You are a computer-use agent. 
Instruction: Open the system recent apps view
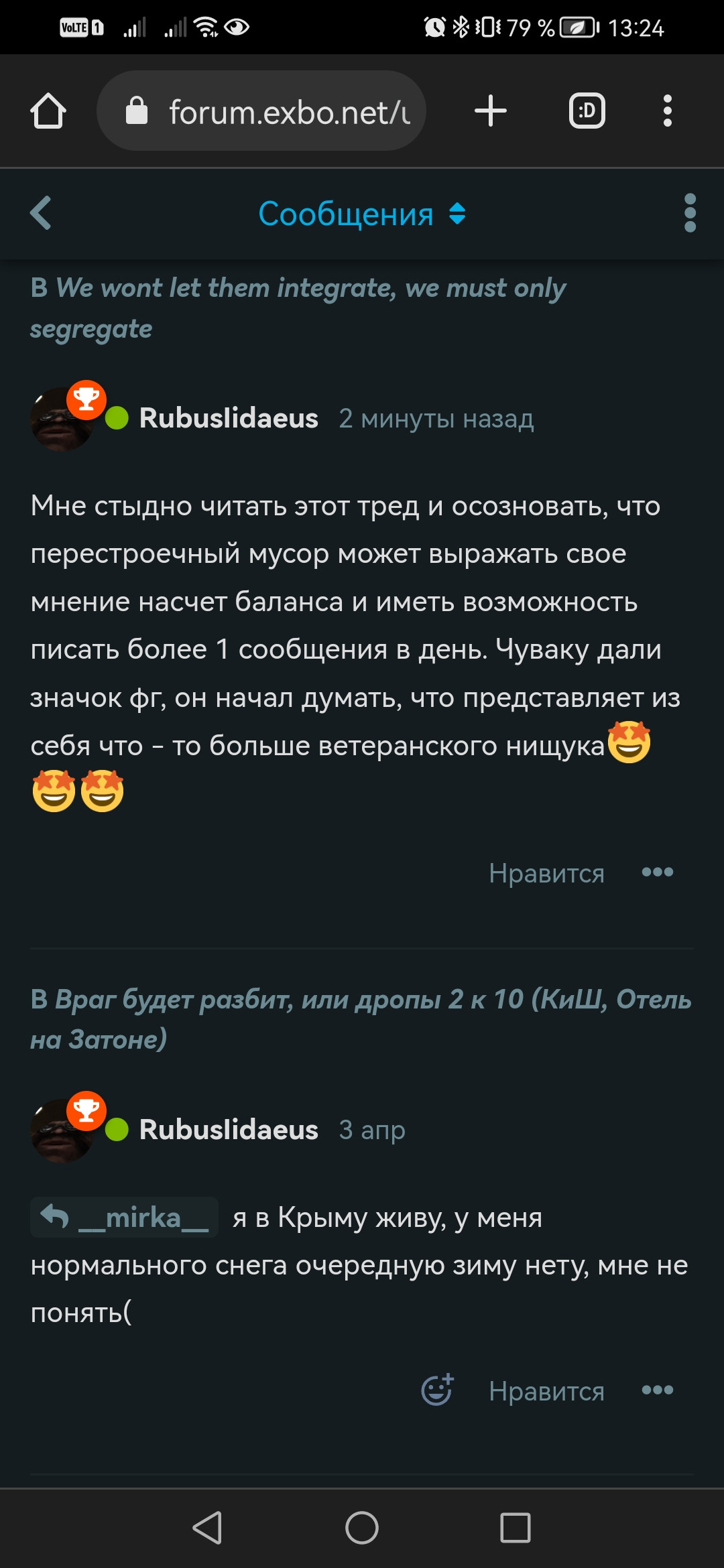point(515,1528)
